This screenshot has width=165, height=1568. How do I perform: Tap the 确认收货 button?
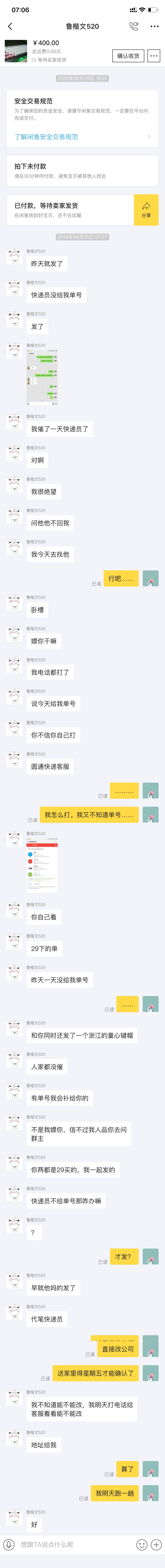pos(128,55)
